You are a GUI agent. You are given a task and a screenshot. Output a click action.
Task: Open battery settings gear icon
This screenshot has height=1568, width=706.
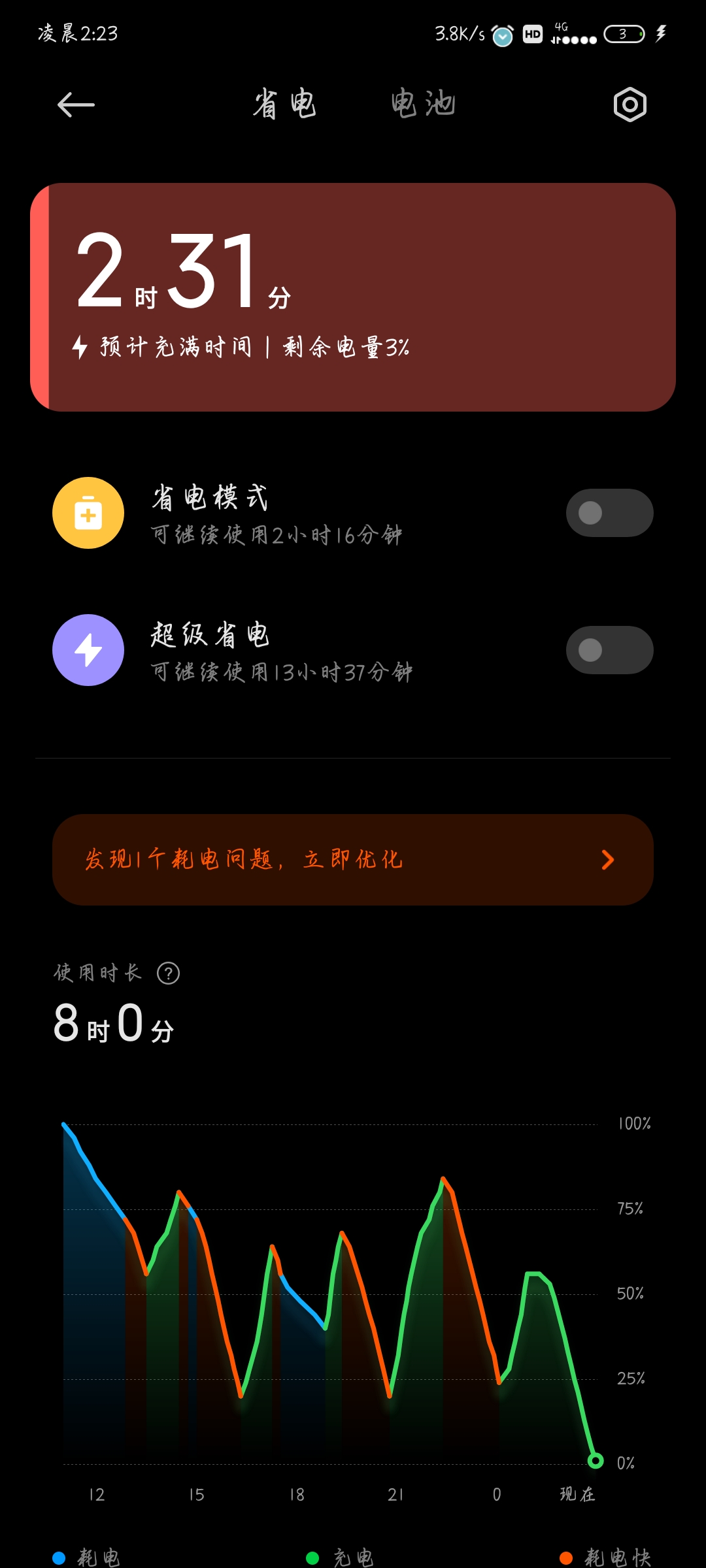click(x=630, y=105)
